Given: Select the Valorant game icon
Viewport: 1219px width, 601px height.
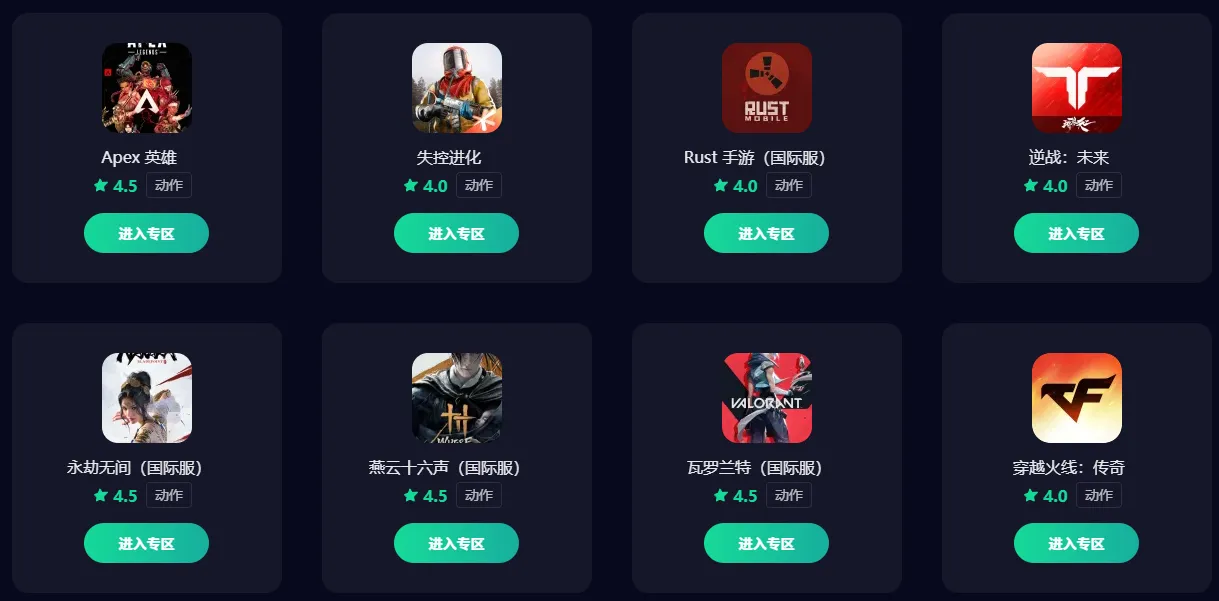Looking at the screenshot, I should [767, 398].
